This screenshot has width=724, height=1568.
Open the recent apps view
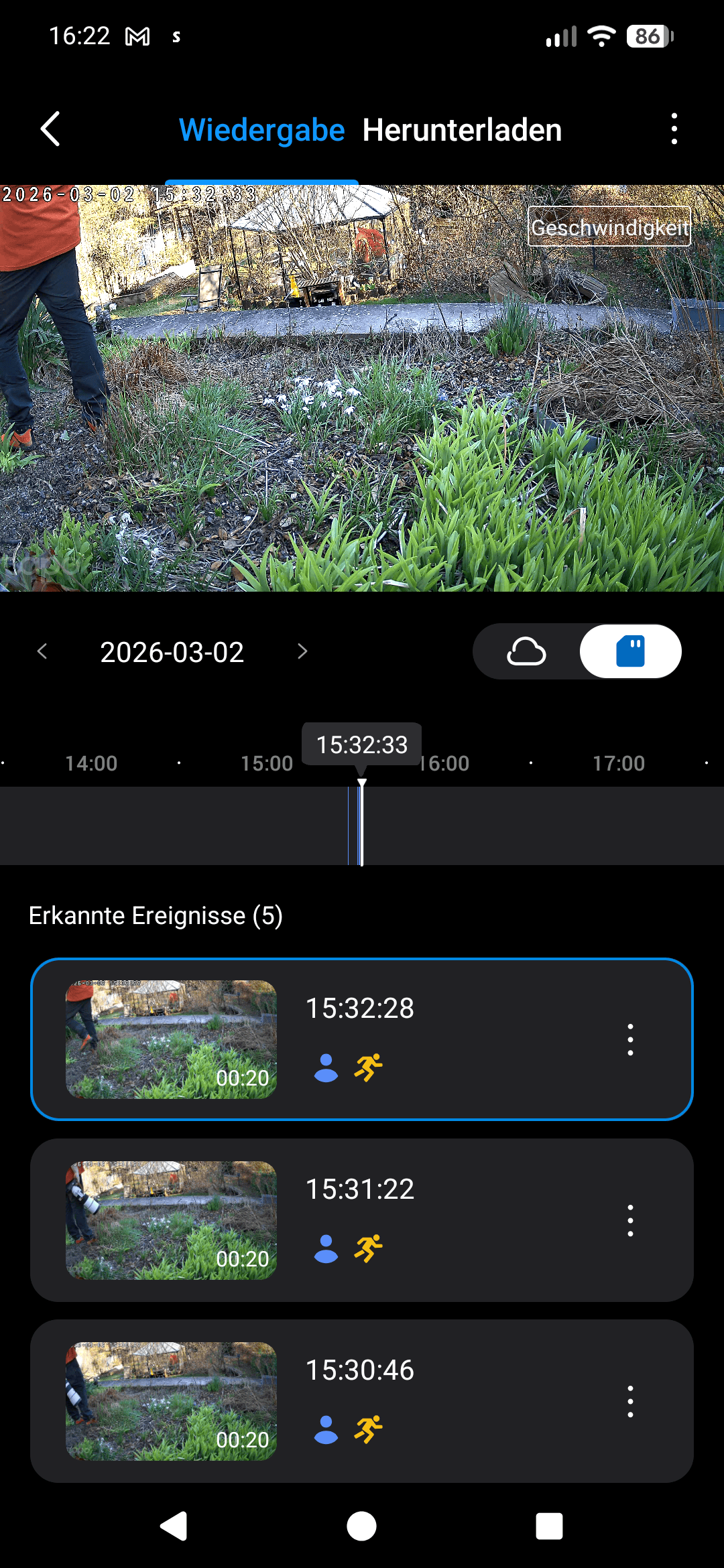pyautogui.click(x=549, y=1526)
